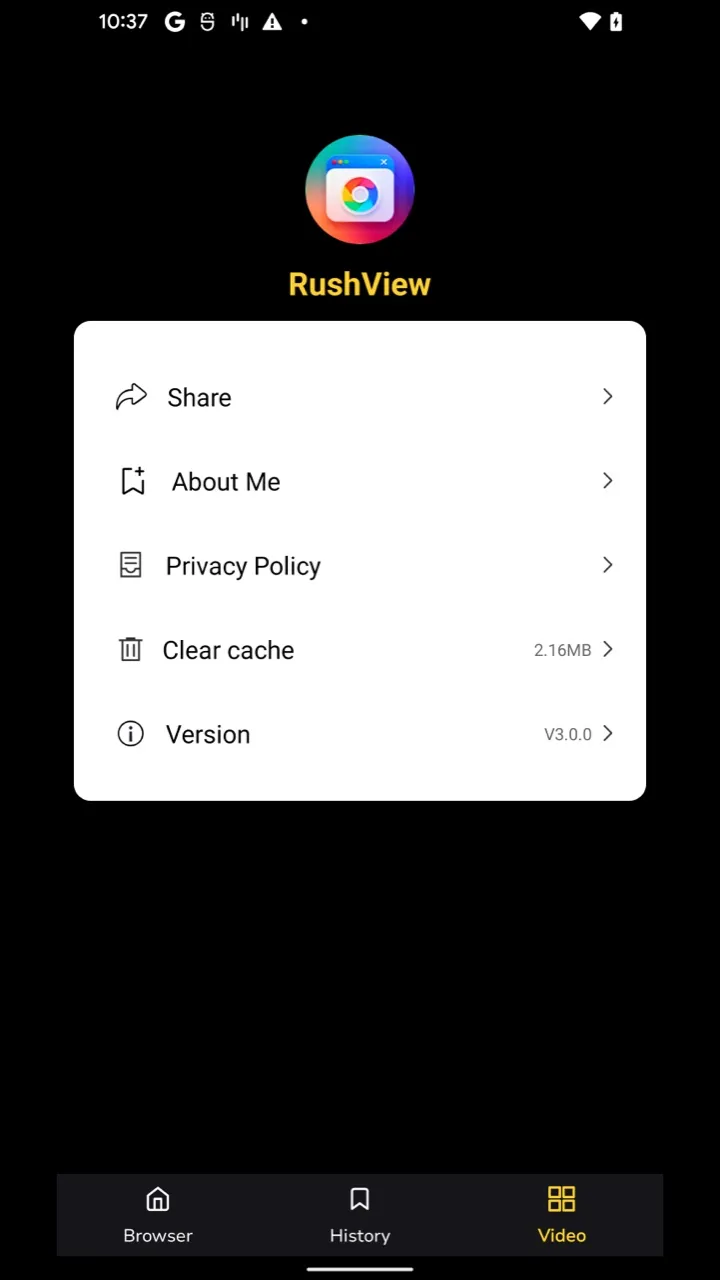Expand the About Me section arrow

click(x=607, y=481)
